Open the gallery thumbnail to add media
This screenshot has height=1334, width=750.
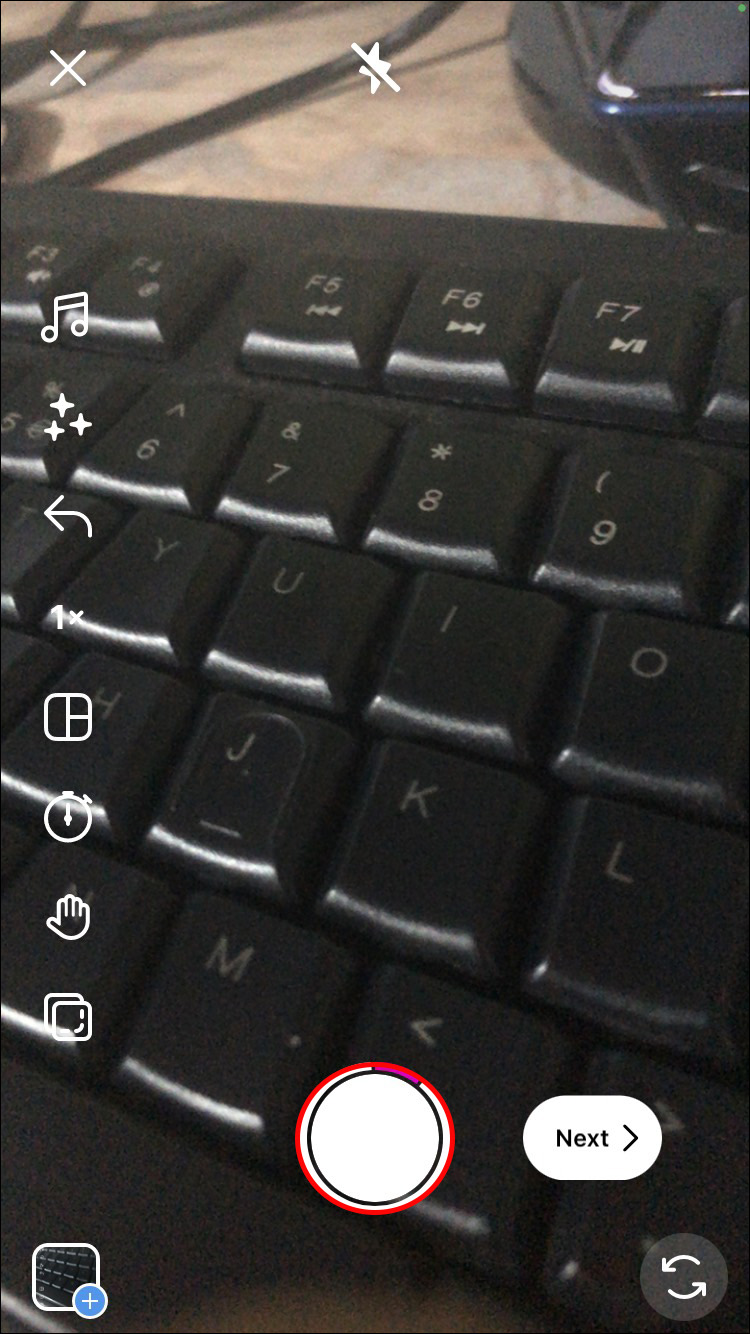coord(67,1277)
